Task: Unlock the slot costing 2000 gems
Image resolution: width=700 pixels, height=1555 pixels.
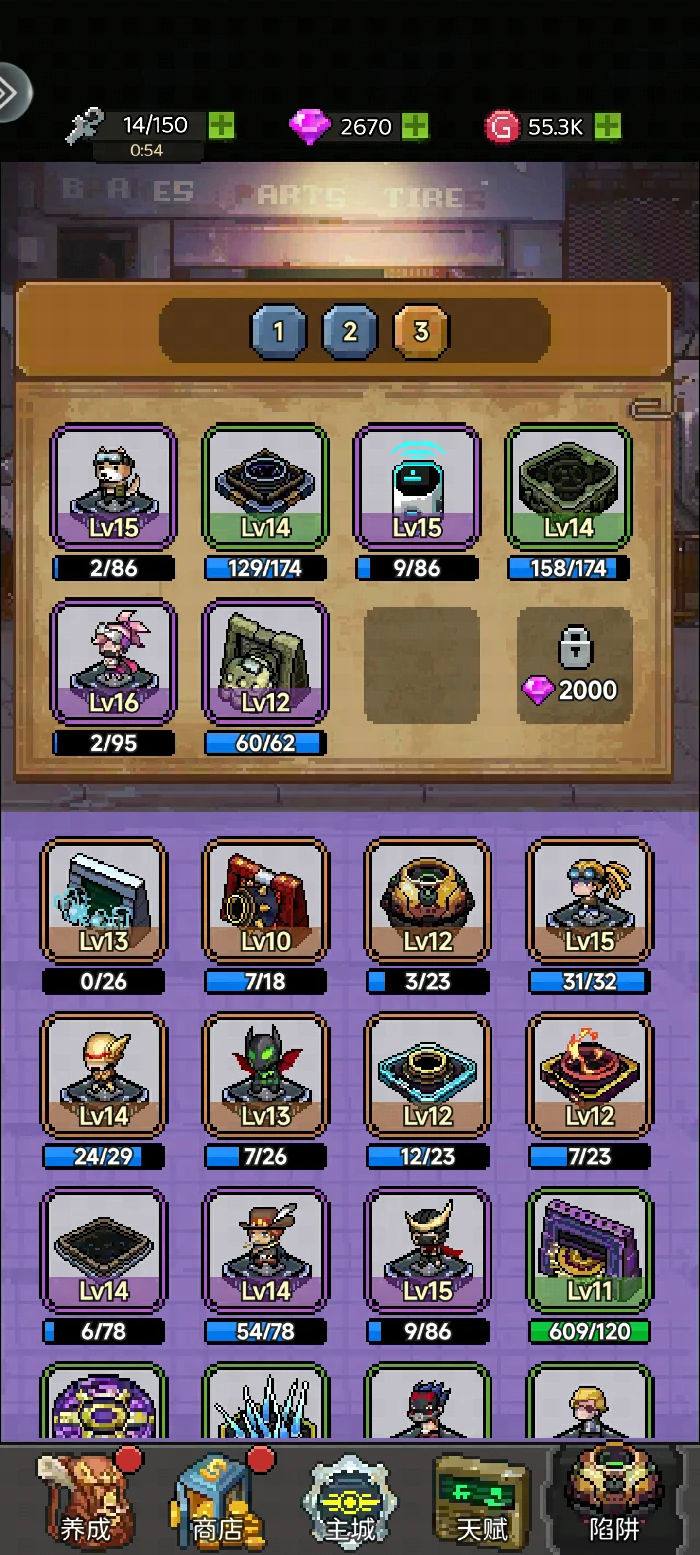Action: [x=574, y=665]
